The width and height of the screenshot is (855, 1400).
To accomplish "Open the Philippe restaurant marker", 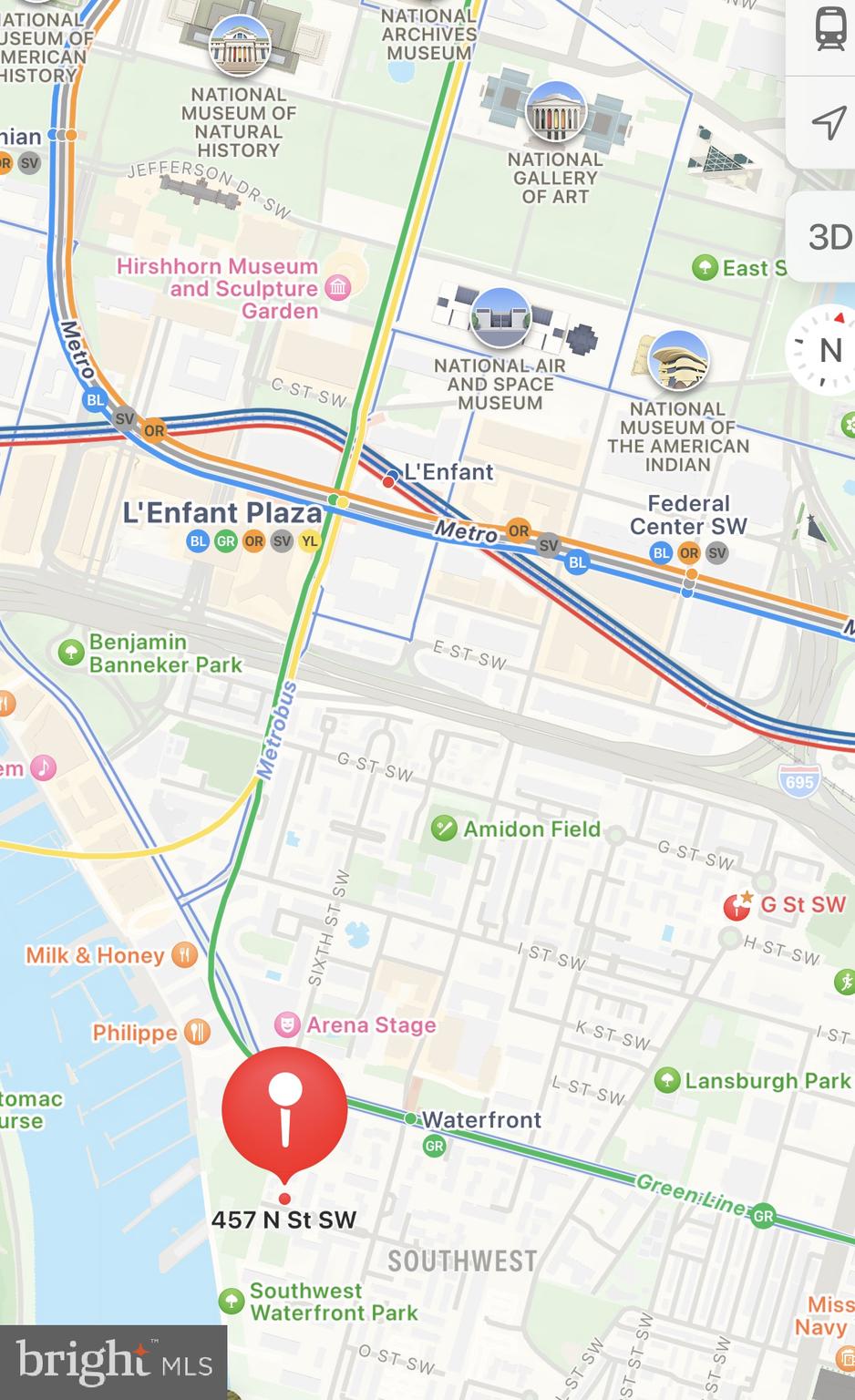I will pyautogui.click(x=197, y=1033).
